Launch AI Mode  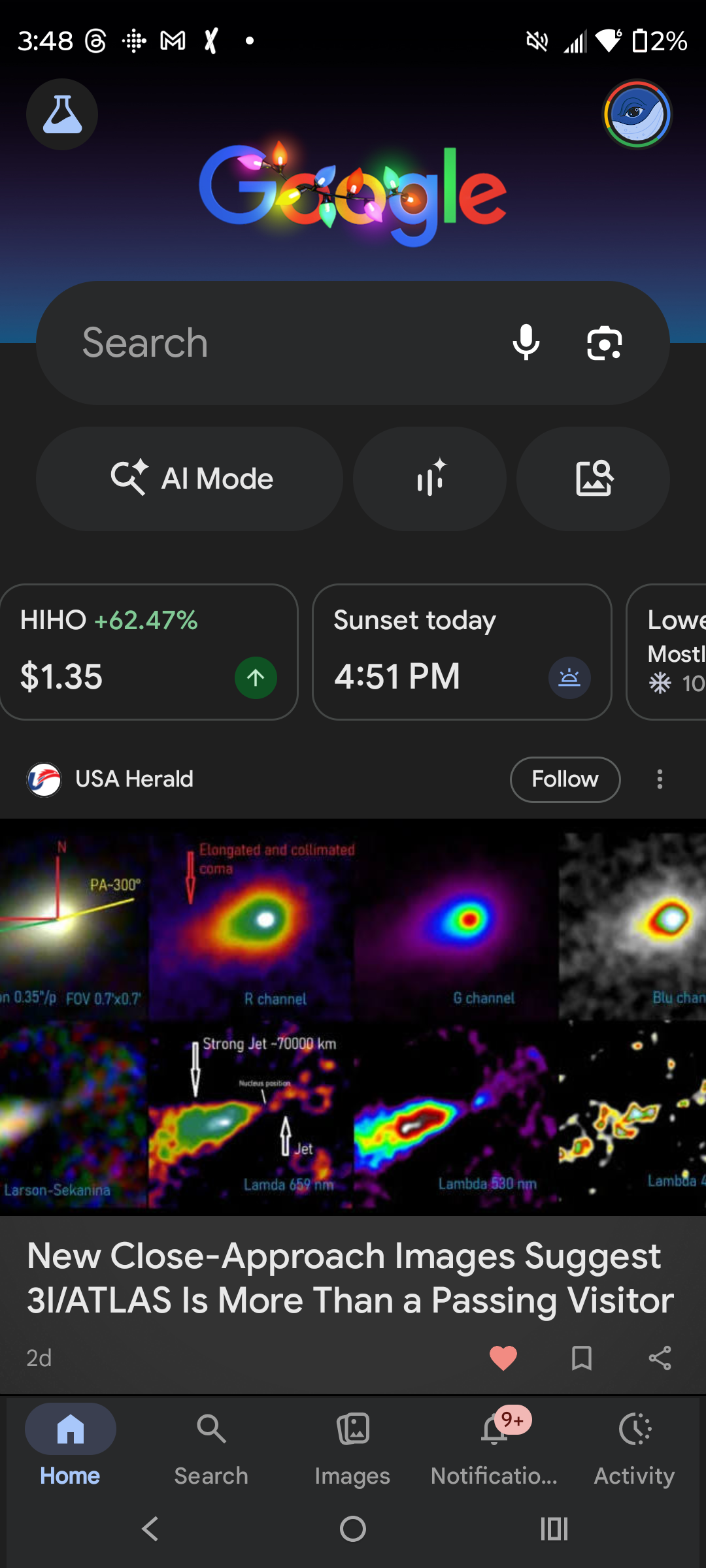tap(190, 479)
